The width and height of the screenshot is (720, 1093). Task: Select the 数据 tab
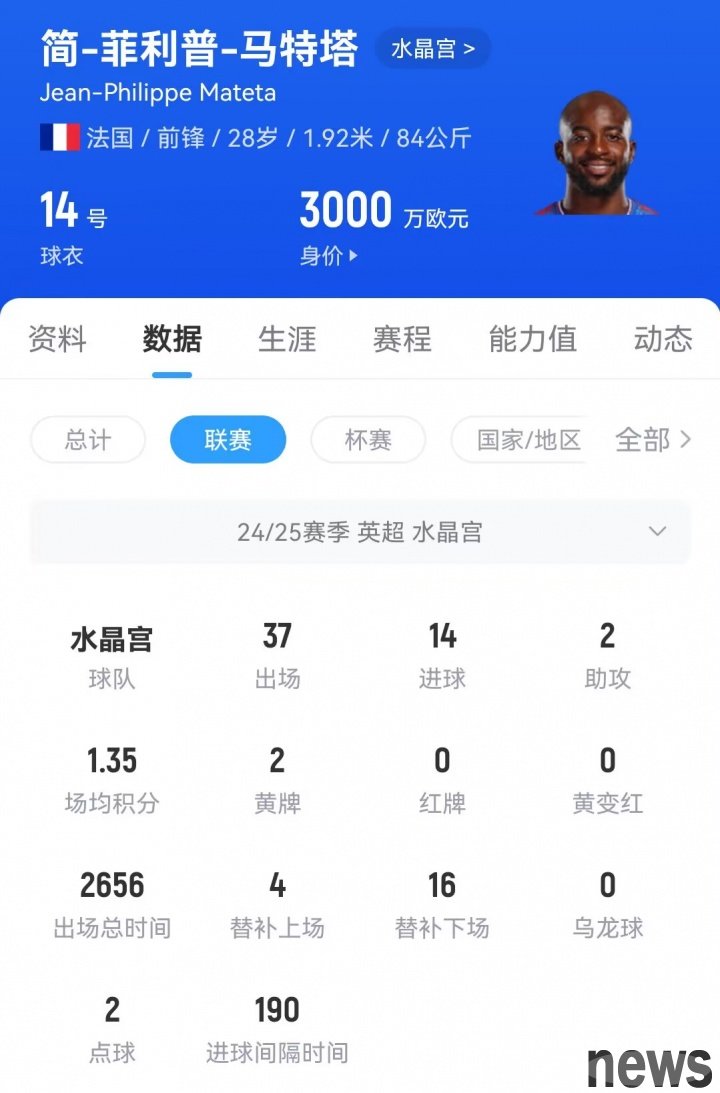click(x=172, y=339)
